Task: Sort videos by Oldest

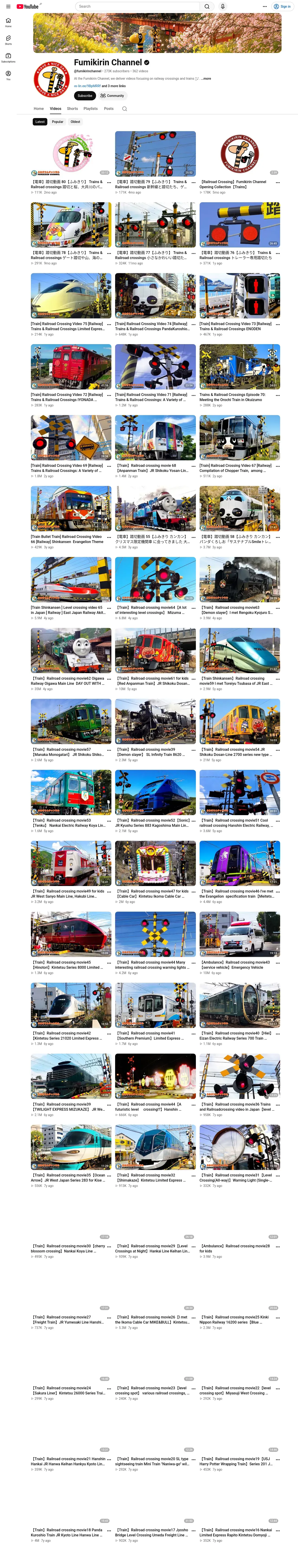Action: (x=75, y=122)
